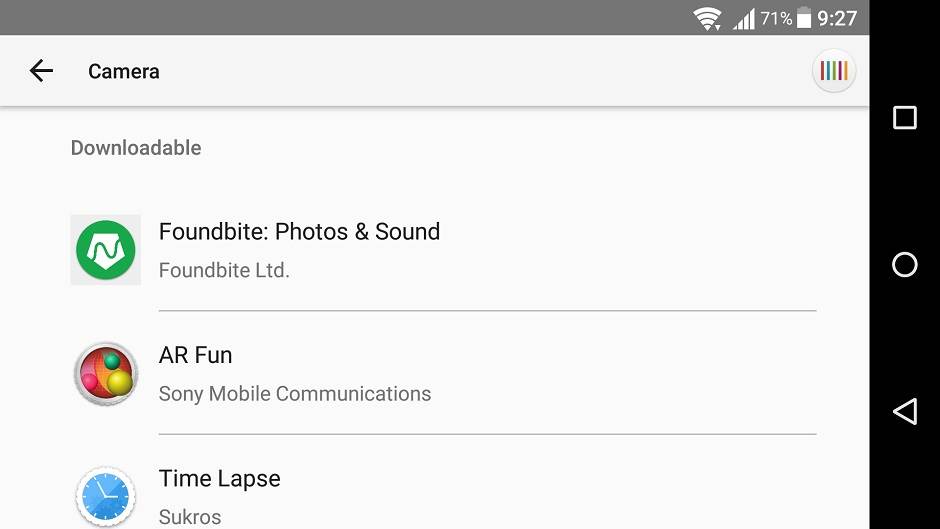The image size is (940, 529).
Task: Tap the colored bars icon in toolbar
Action: coord(833,71)
